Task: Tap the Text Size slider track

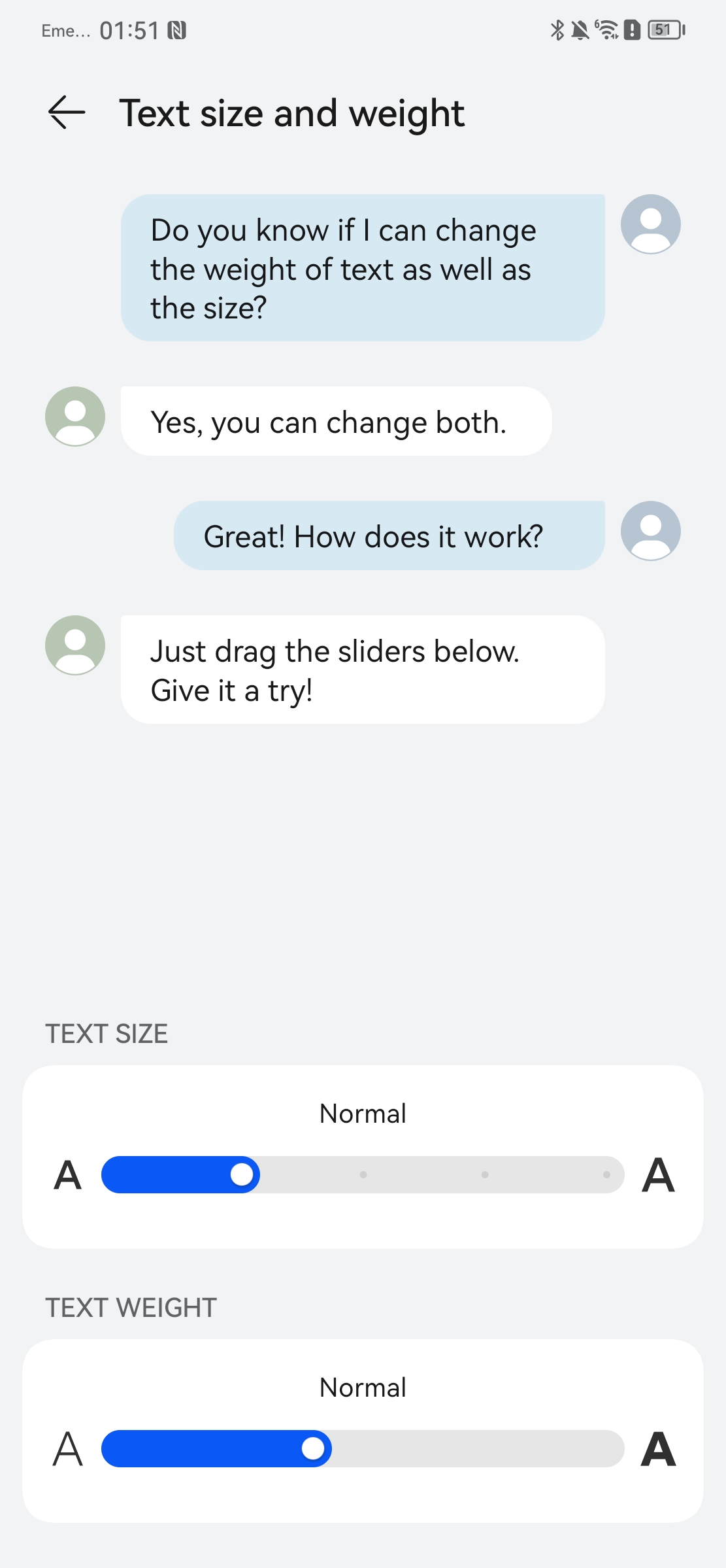Action: pos(363,1174)
